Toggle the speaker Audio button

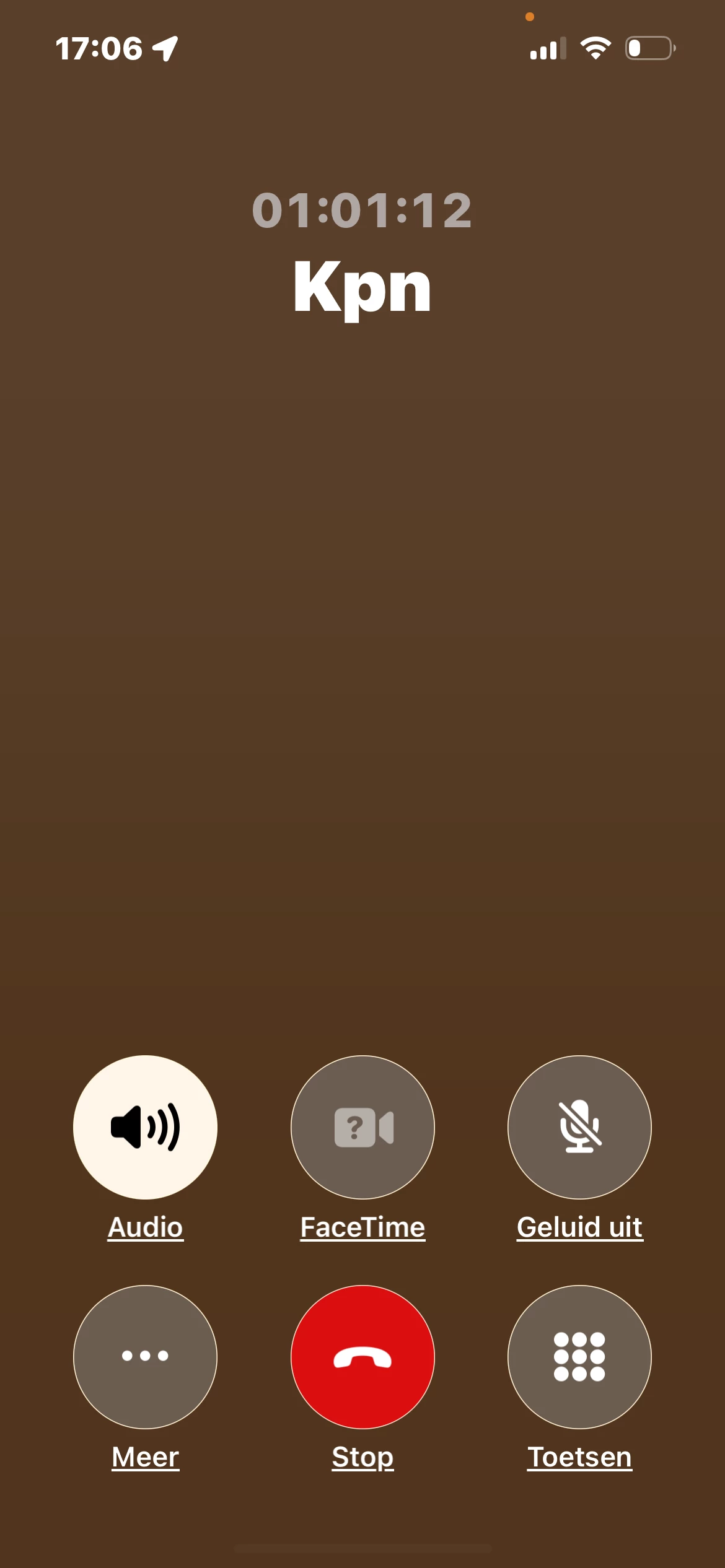(x=145, y=1127)
